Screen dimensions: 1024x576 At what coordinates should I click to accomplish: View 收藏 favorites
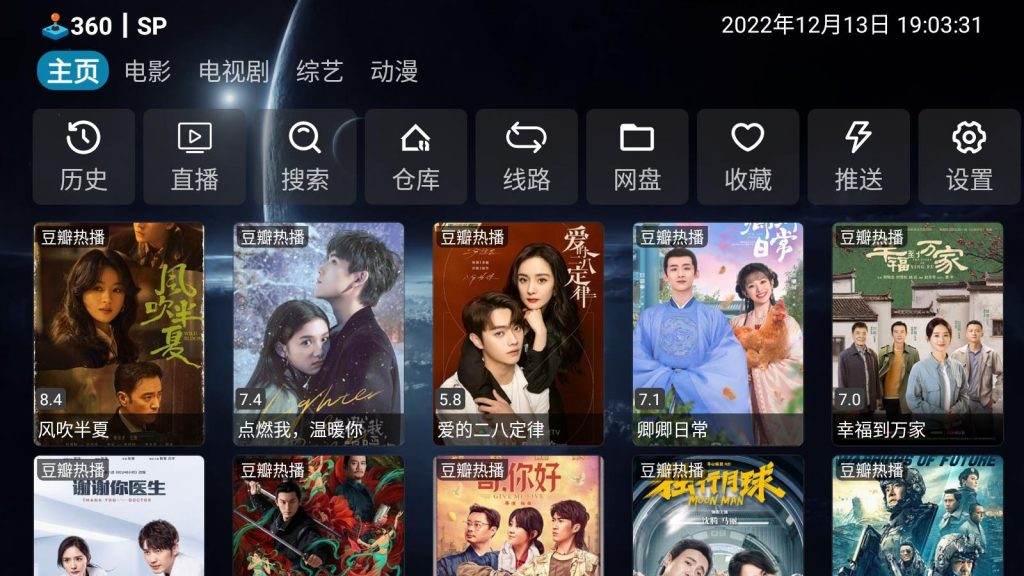click(x=748, y=157)
